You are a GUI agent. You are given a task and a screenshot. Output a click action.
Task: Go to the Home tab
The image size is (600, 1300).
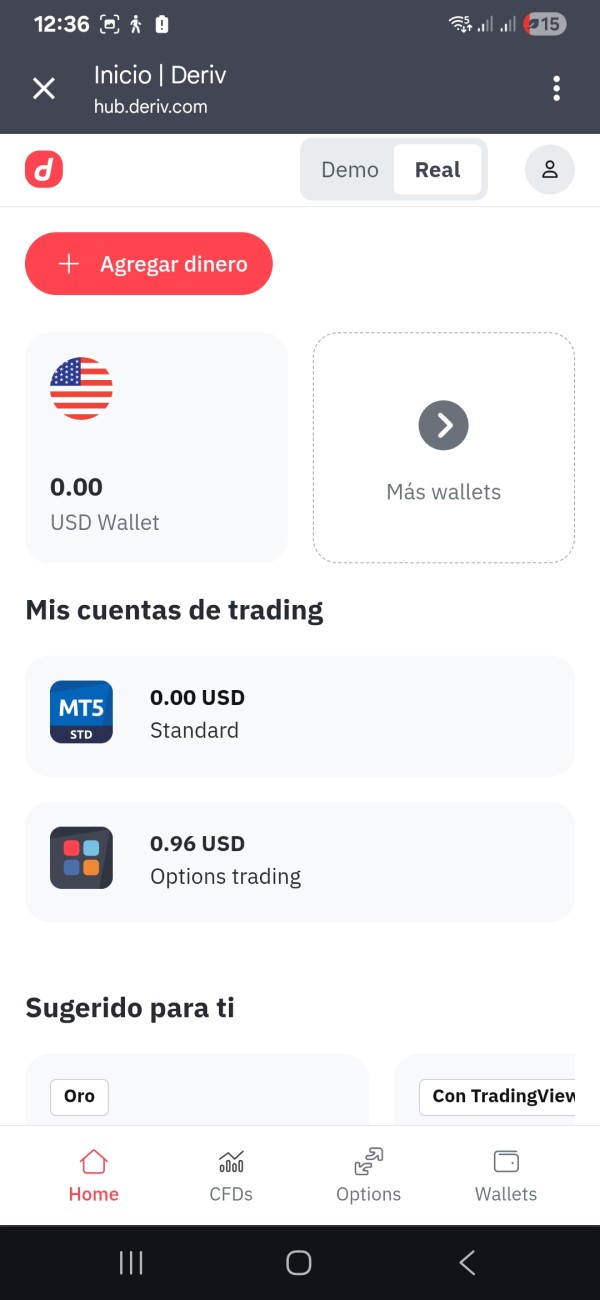(93, 1175)
